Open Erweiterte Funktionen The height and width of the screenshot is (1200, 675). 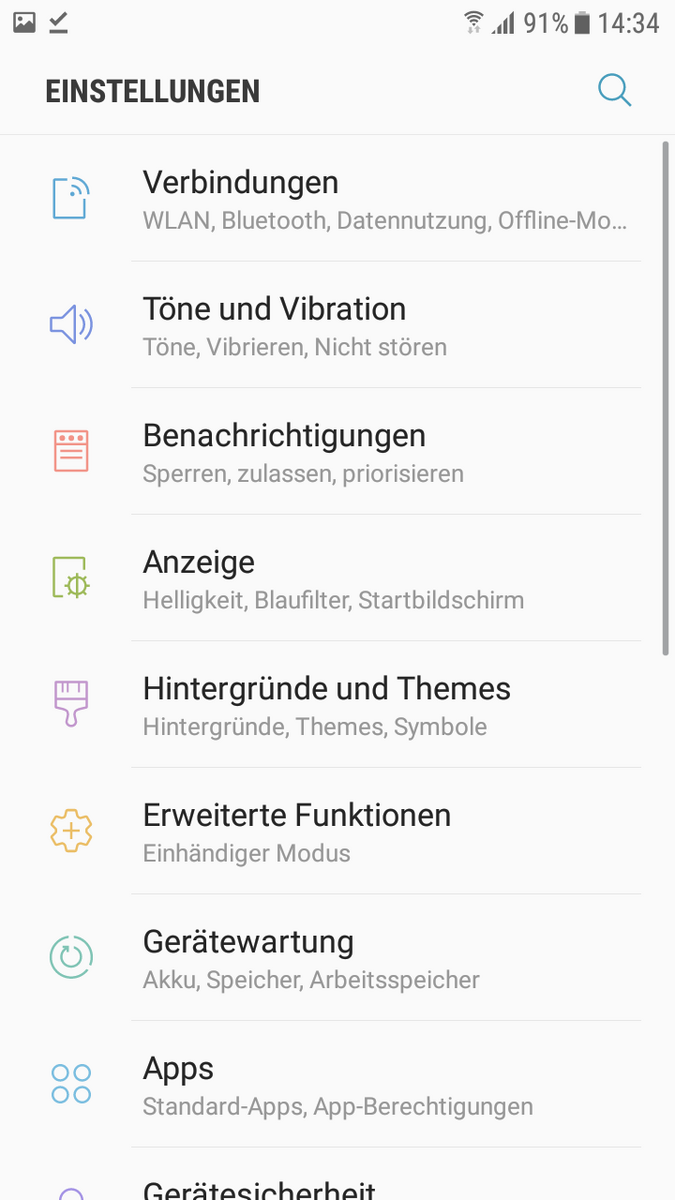click(x=337, y=831)
